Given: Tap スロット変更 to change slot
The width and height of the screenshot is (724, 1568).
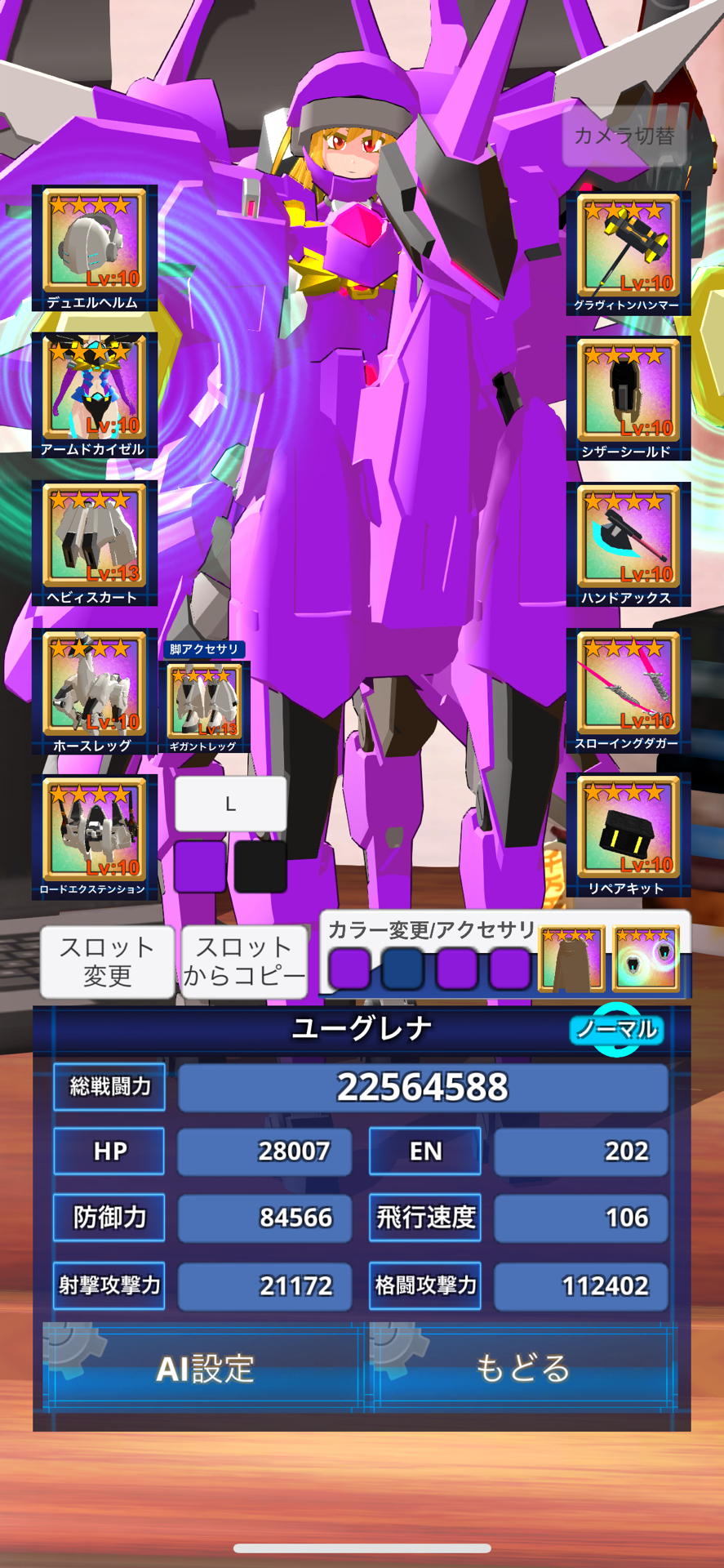Looking at the screenshot, I should tap(107, 961).
